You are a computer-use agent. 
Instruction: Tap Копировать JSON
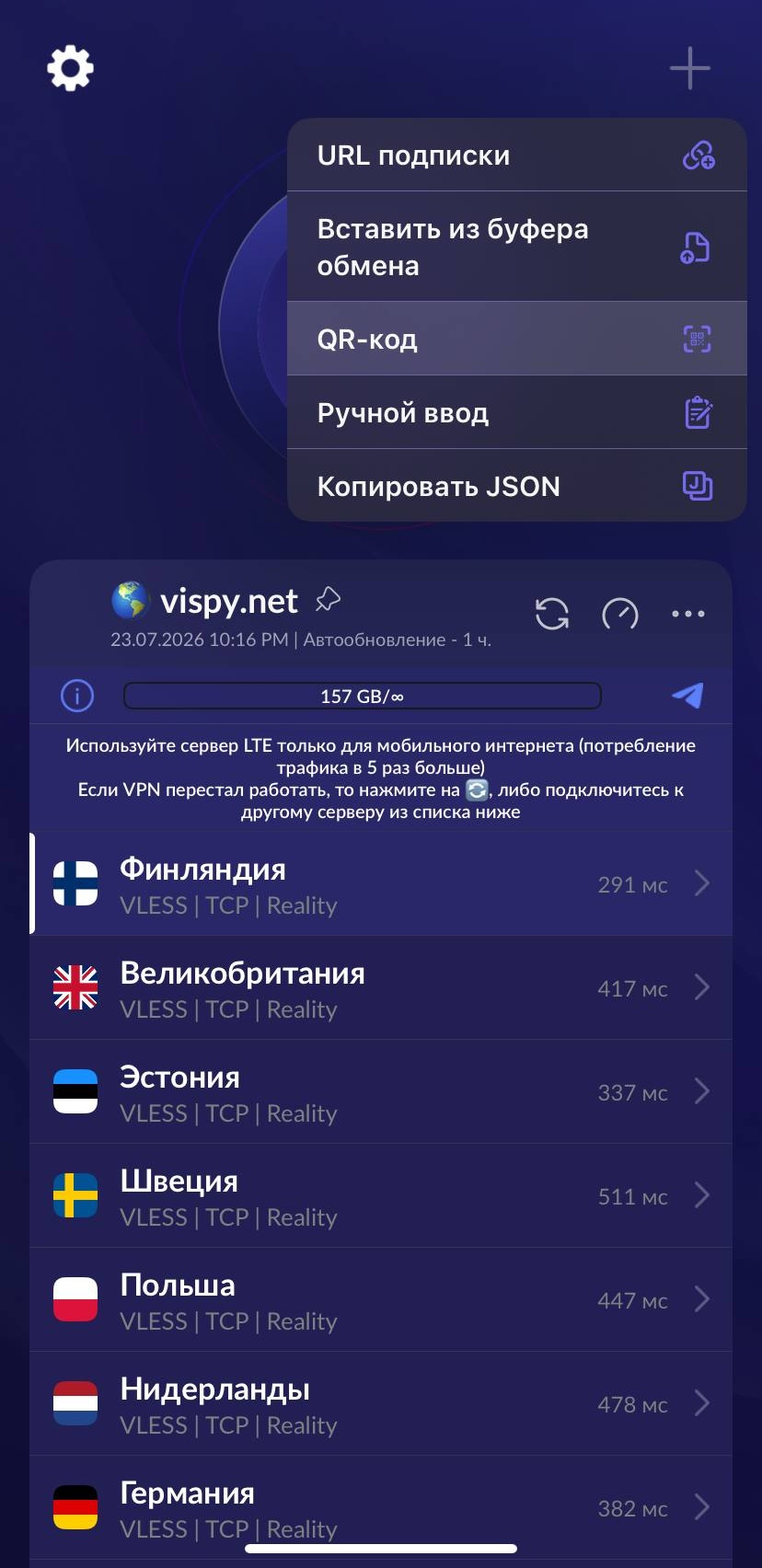pos(517,485)
